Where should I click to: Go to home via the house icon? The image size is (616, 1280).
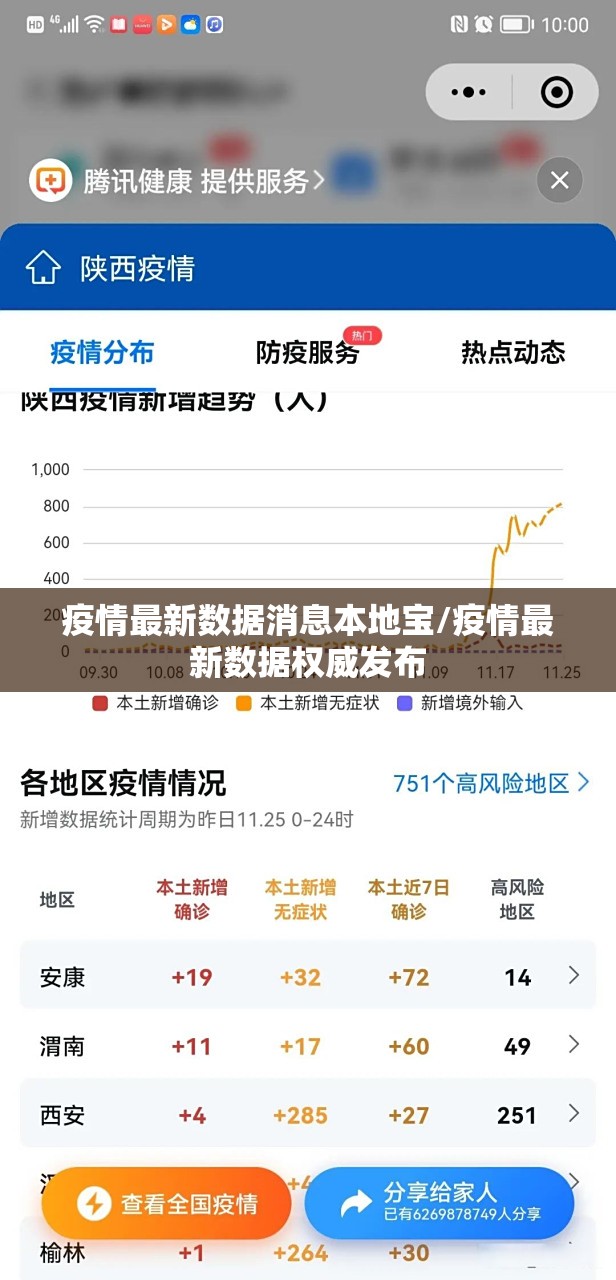42,268
